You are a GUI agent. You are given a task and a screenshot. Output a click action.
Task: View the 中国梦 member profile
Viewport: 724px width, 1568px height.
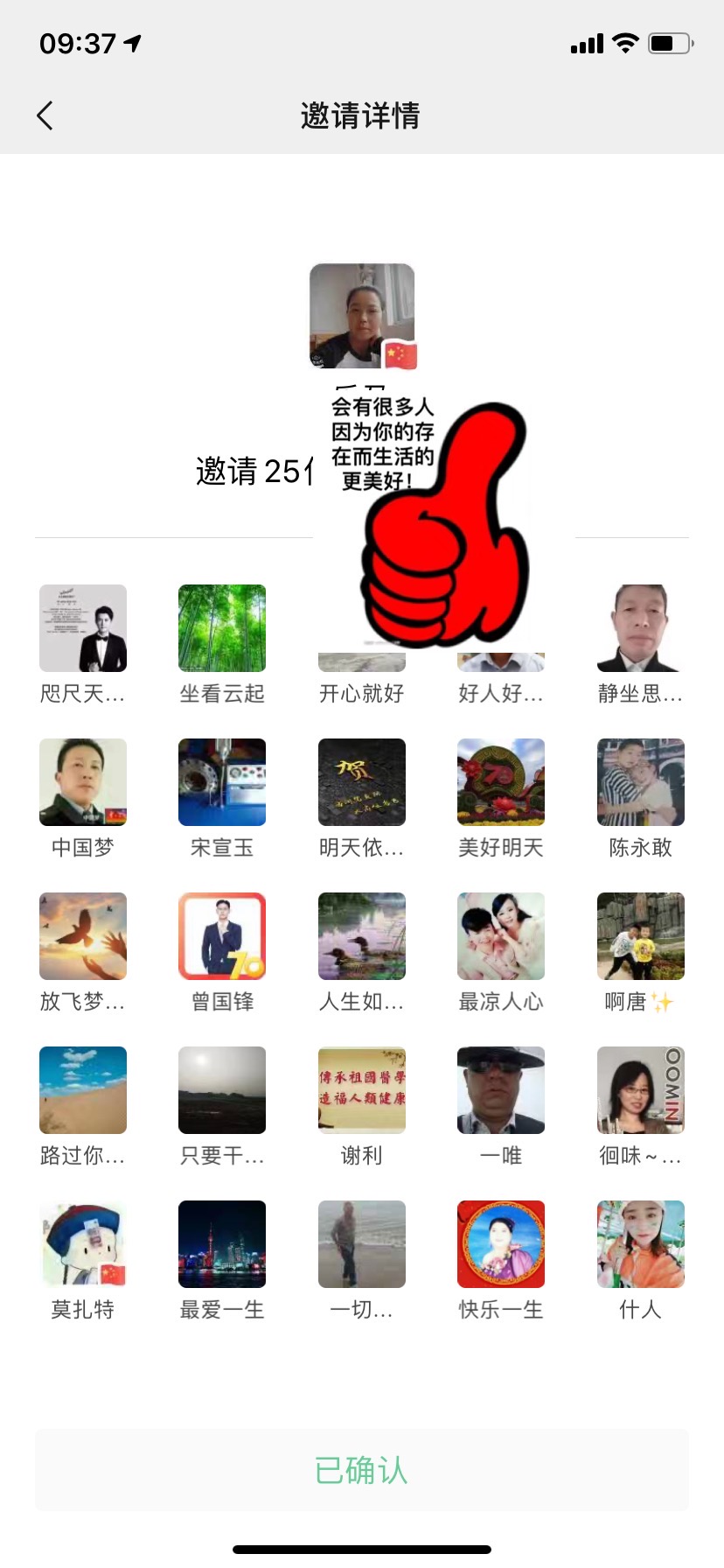83,782
